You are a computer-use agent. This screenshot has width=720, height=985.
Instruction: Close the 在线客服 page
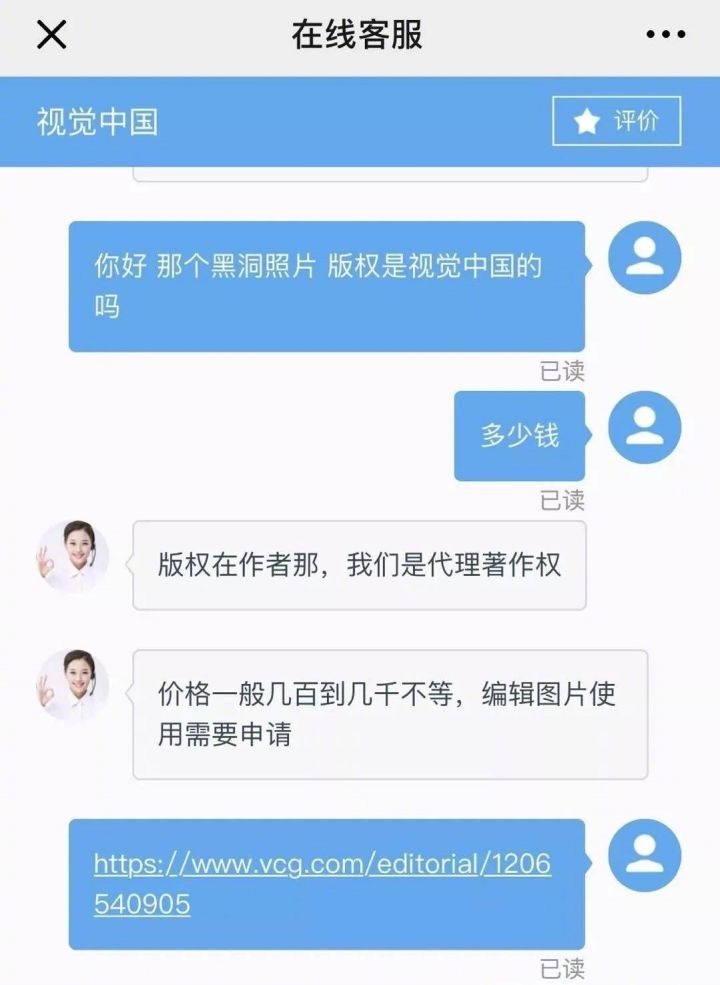(x=51, y=35)
